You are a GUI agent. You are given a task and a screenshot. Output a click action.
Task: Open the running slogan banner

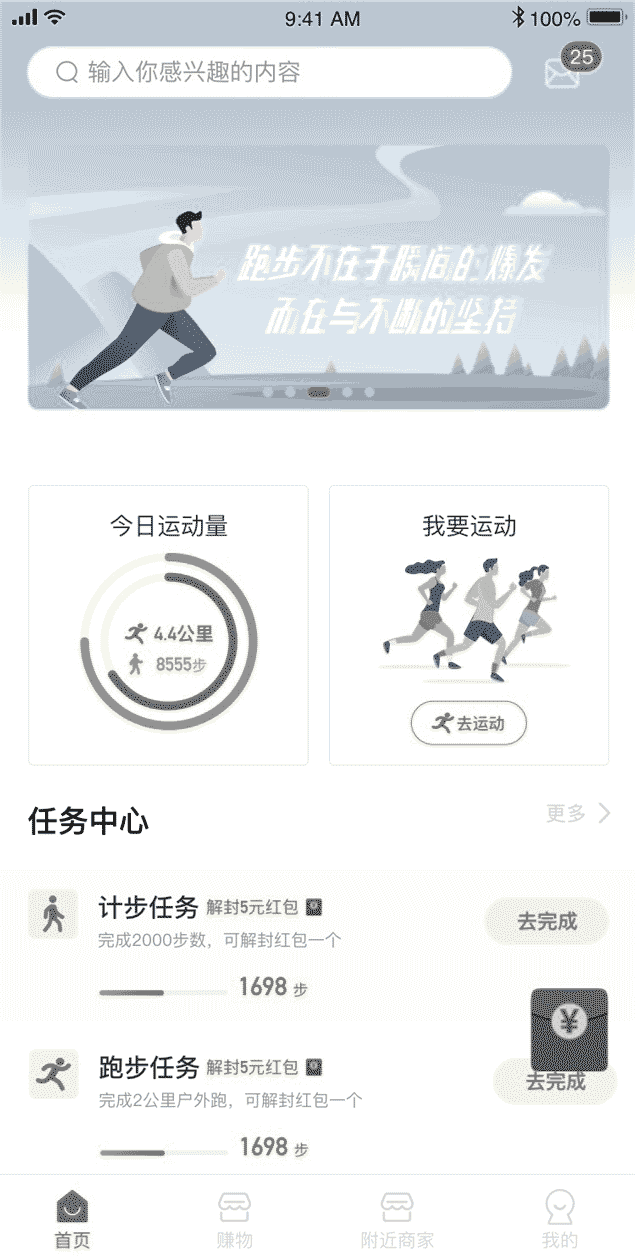tap(318, 277)
